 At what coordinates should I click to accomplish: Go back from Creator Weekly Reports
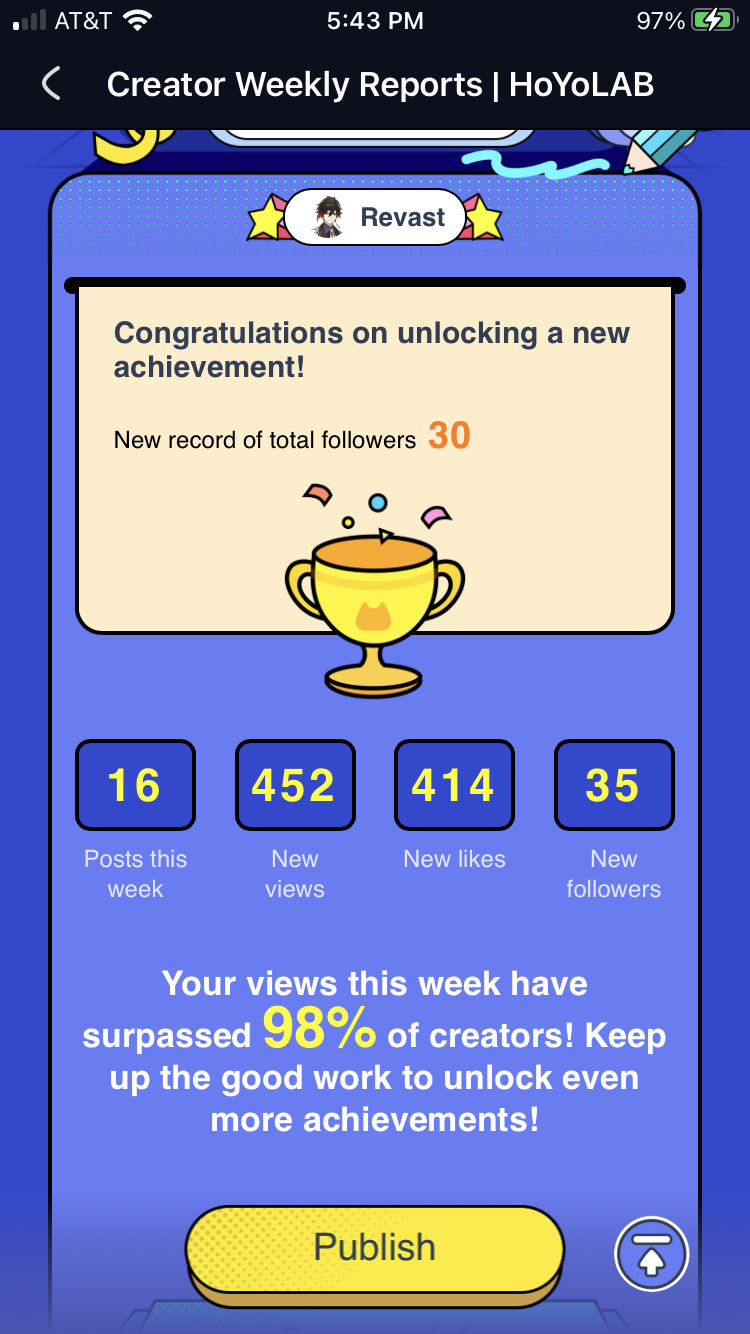click(x=52, y=84)
